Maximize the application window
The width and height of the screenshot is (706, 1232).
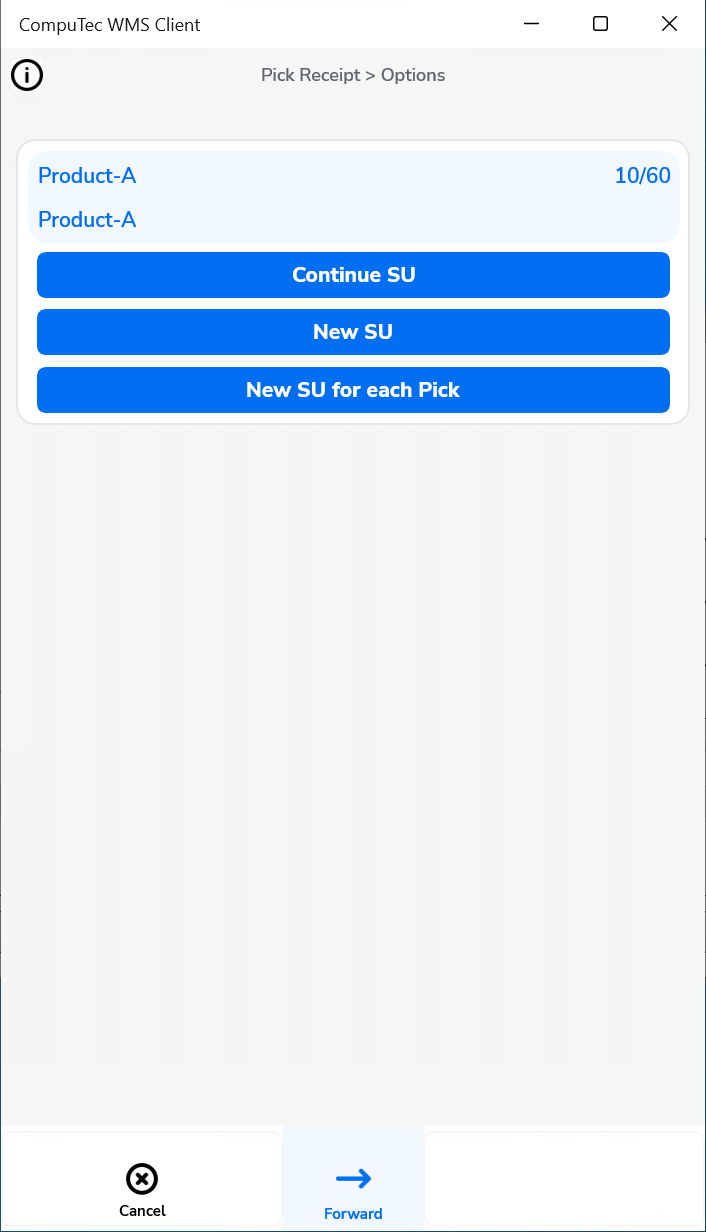click(x=600, y=24)
